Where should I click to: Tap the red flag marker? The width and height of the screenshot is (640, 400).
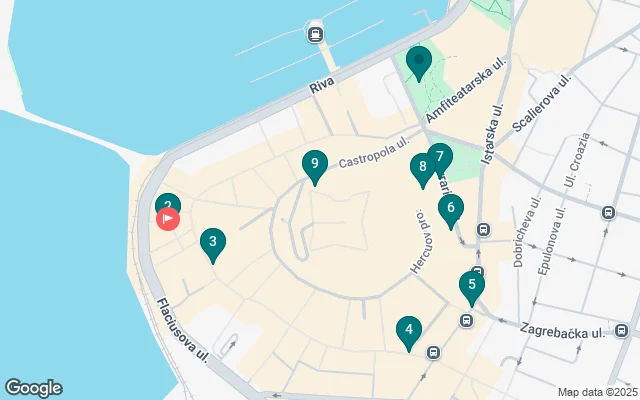[x=168, y=218]
